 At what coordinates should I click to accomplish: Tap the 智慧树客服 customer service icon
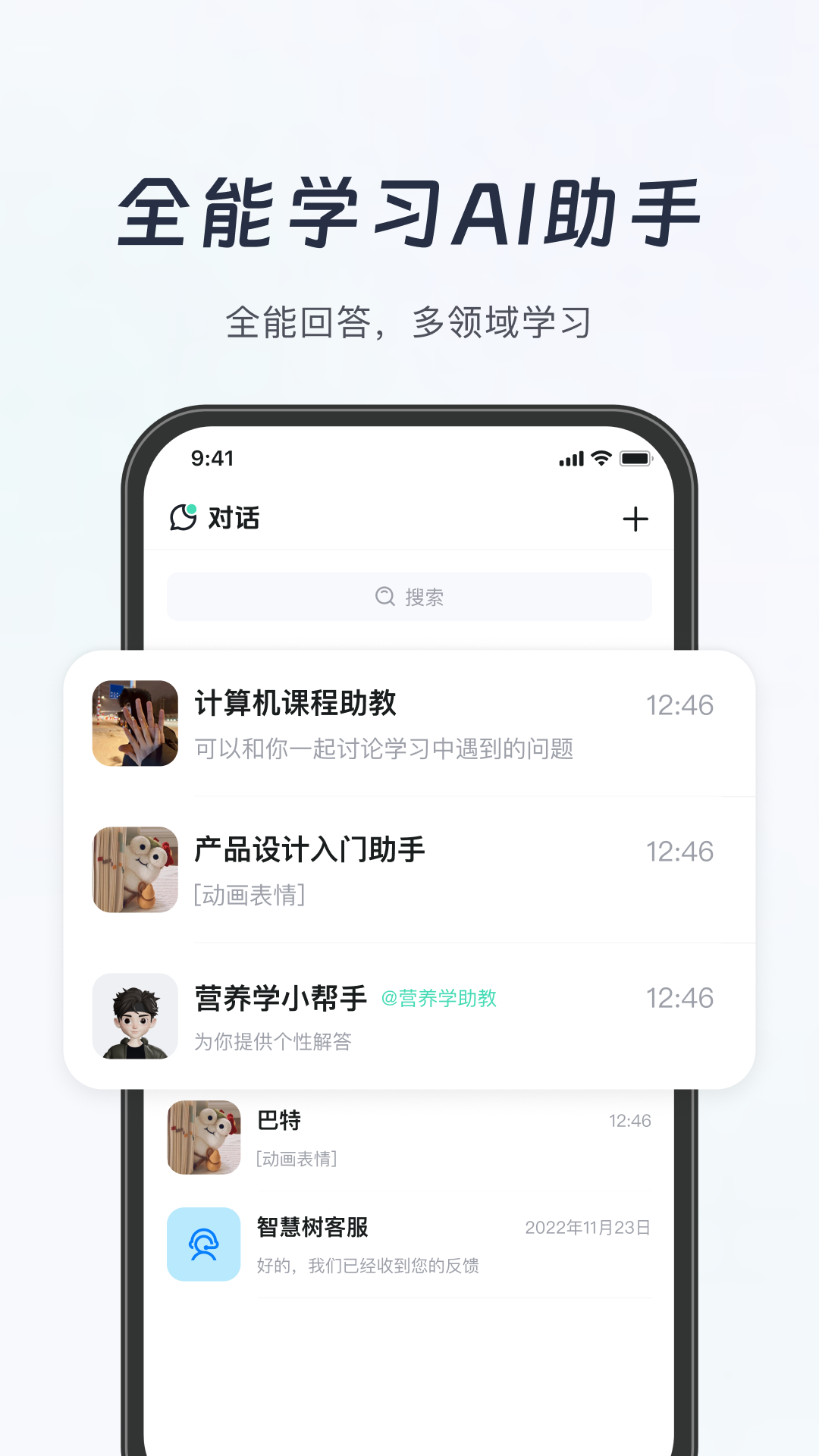202,1242
